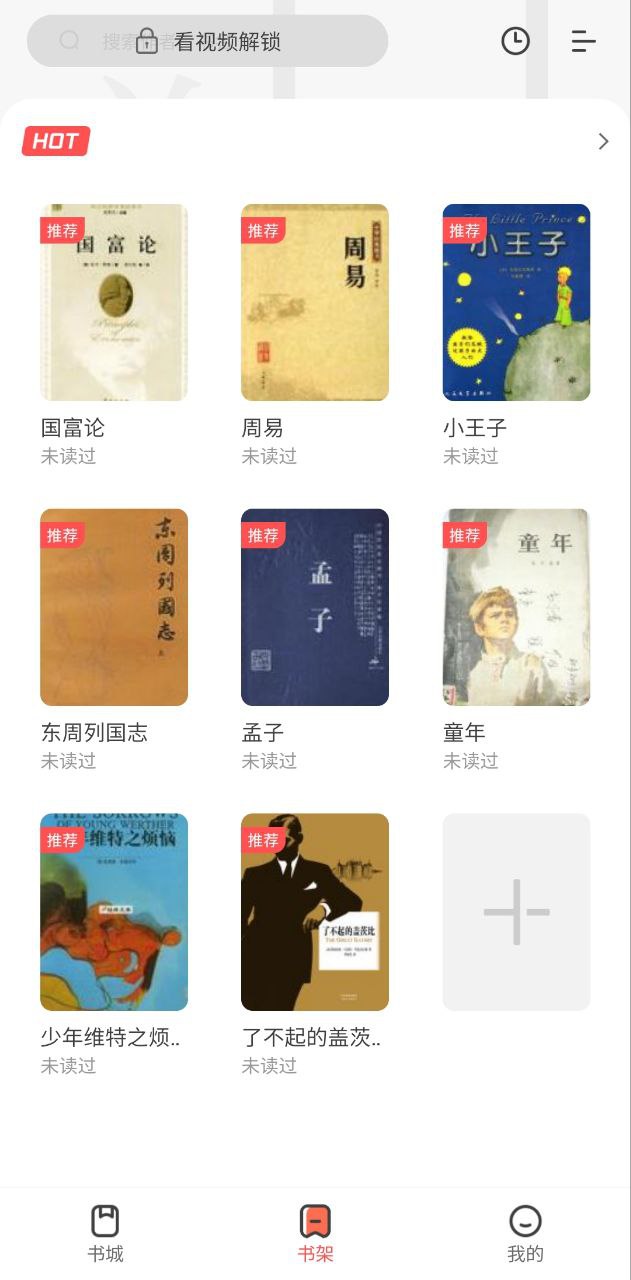Open the book 孟子
The image size is (631, 1280).
pos(315,607)
